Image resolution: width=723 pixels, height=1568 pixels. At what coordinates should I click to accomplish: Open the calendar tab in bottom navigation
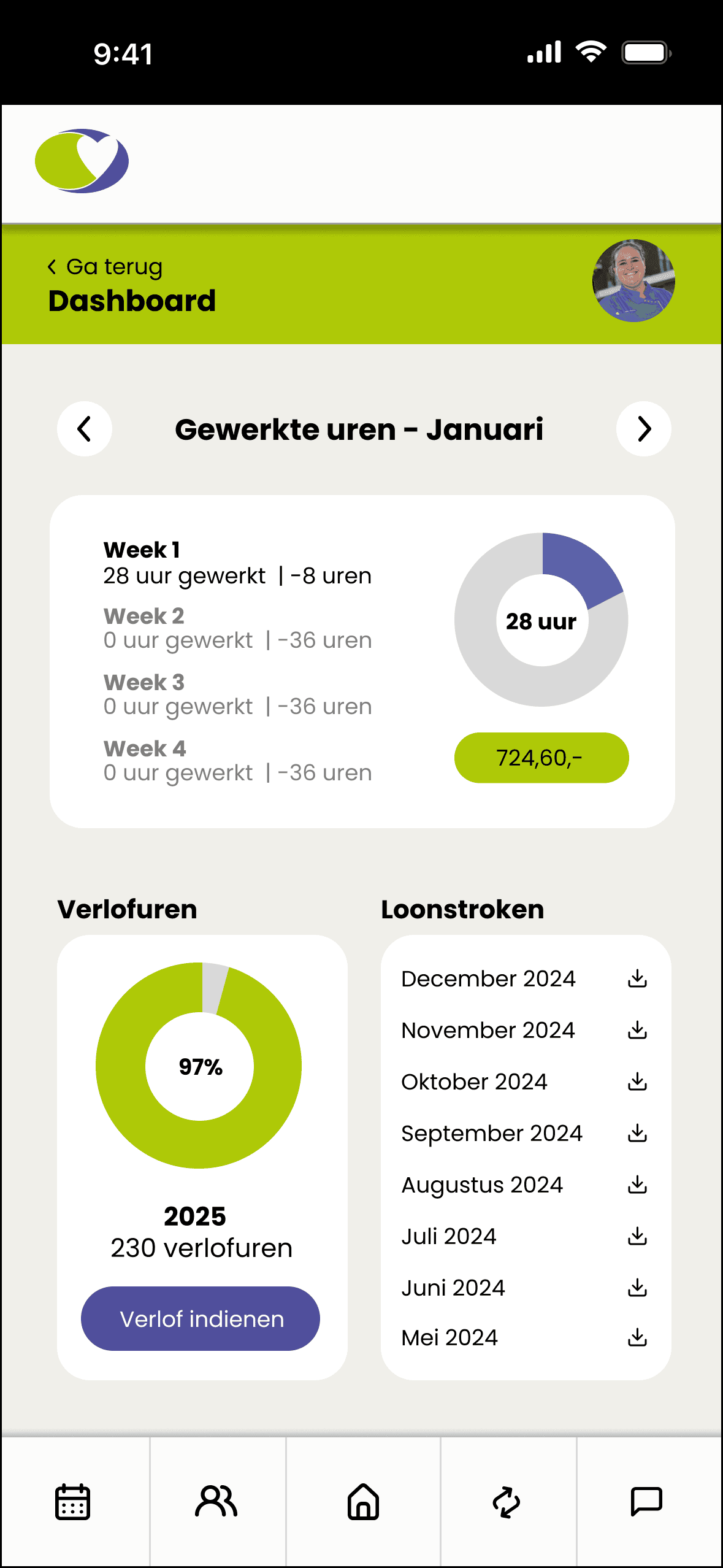pos(73,1502)
